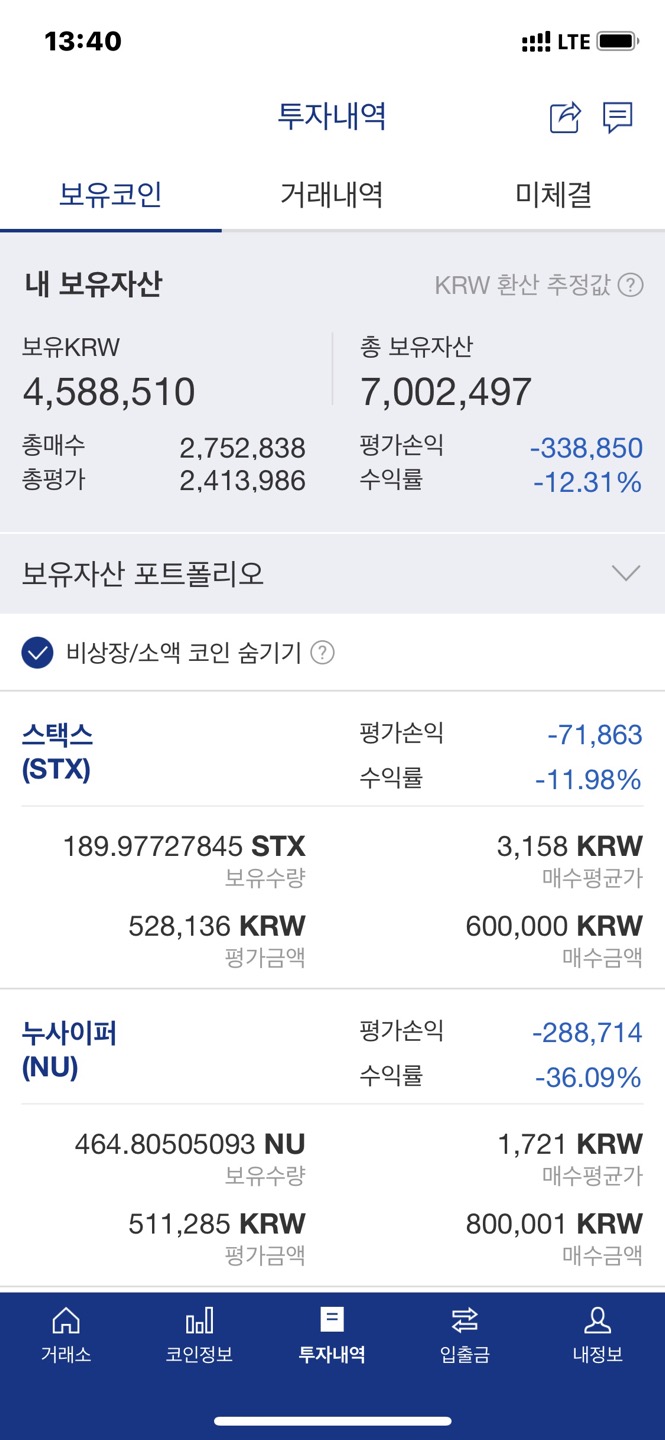Switch to the 미체결 tab
The height and width of the screenshot is (1440, 665).
(x=553, y=194)
